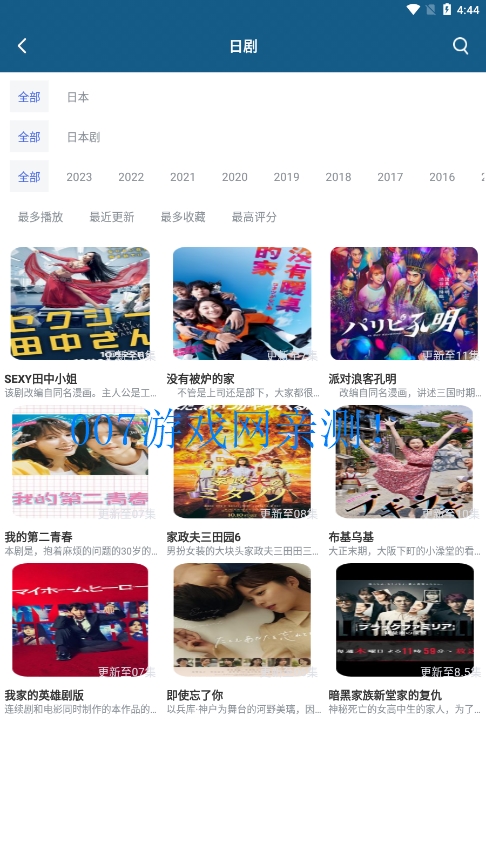Open 我家的英雄剧版 drama card
The width and height of the screenshot is (486, 864).
tap(80, 639)
